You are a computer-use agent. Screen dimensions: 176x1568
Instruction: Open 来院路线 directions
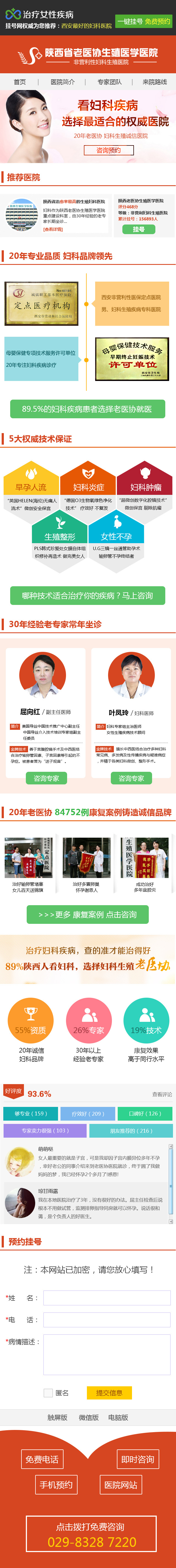pos(155,82)
